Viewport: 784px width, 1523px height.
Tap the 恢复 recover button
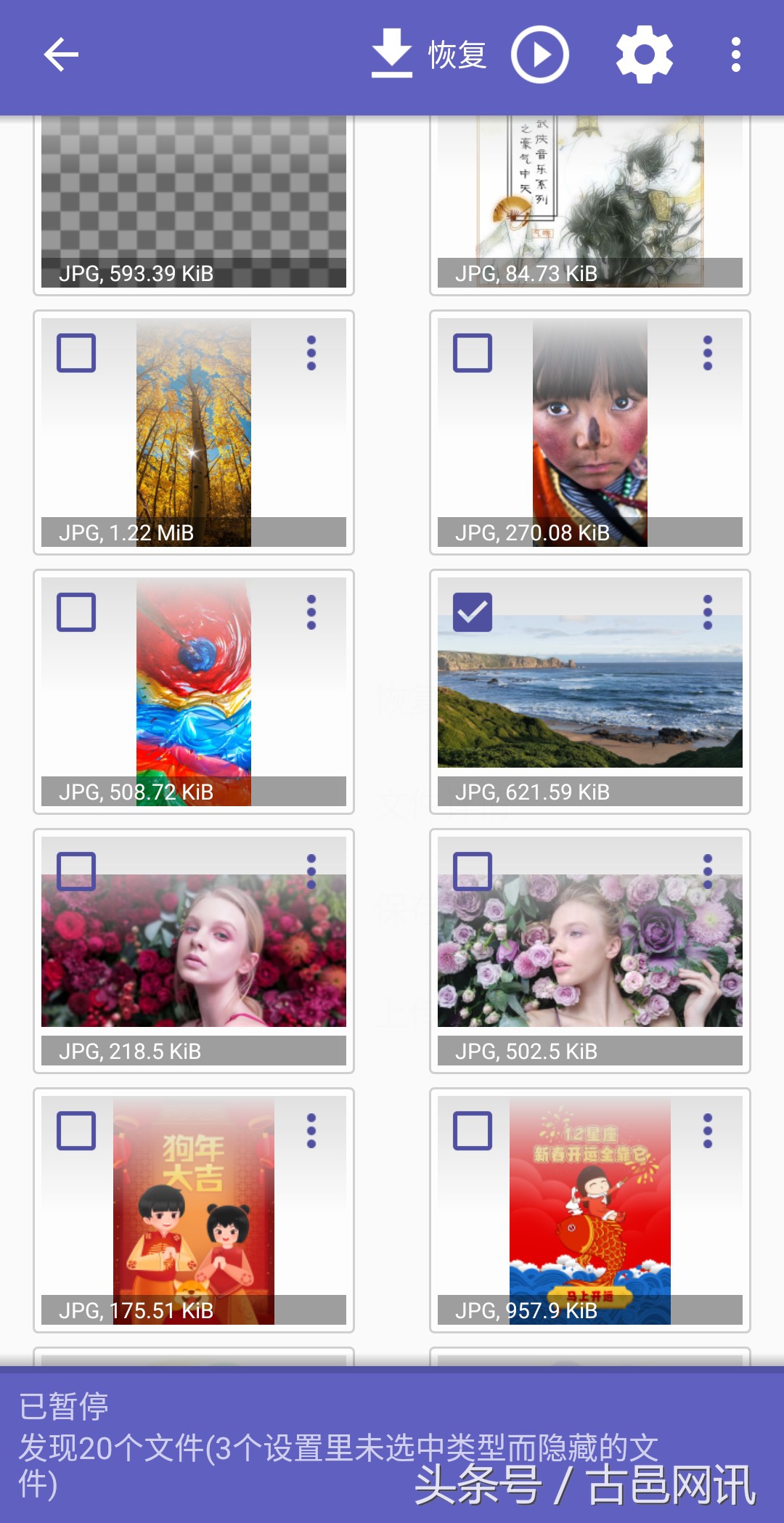pyautogui.click(x=428, y=55)
